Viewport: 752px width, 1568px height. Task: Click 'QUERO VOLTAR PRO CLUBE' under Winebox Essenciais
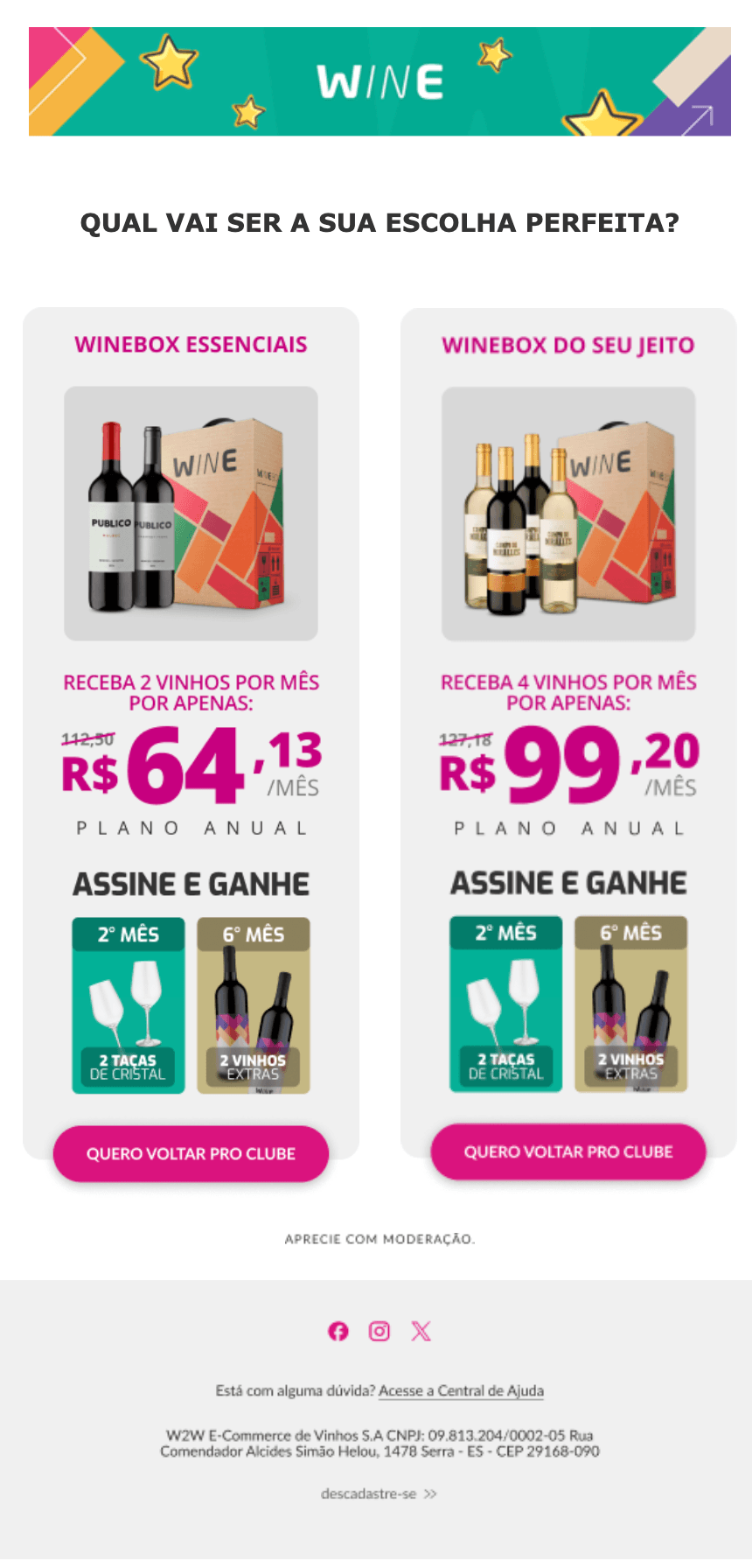(x=191, y=1153)
